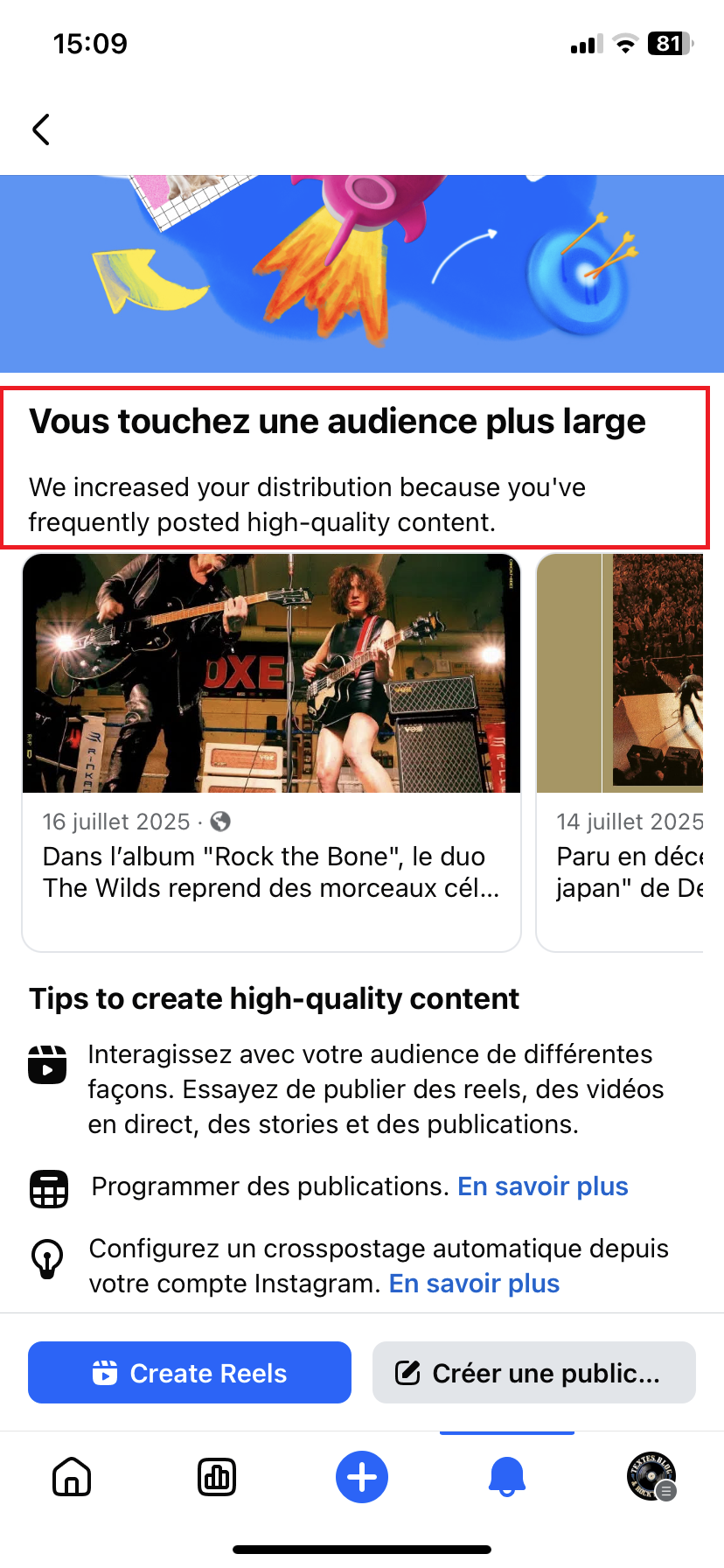The height and width of the screenshot is (1568, 724).
Task: Tap the blue plus create button
Action: 362,1477
